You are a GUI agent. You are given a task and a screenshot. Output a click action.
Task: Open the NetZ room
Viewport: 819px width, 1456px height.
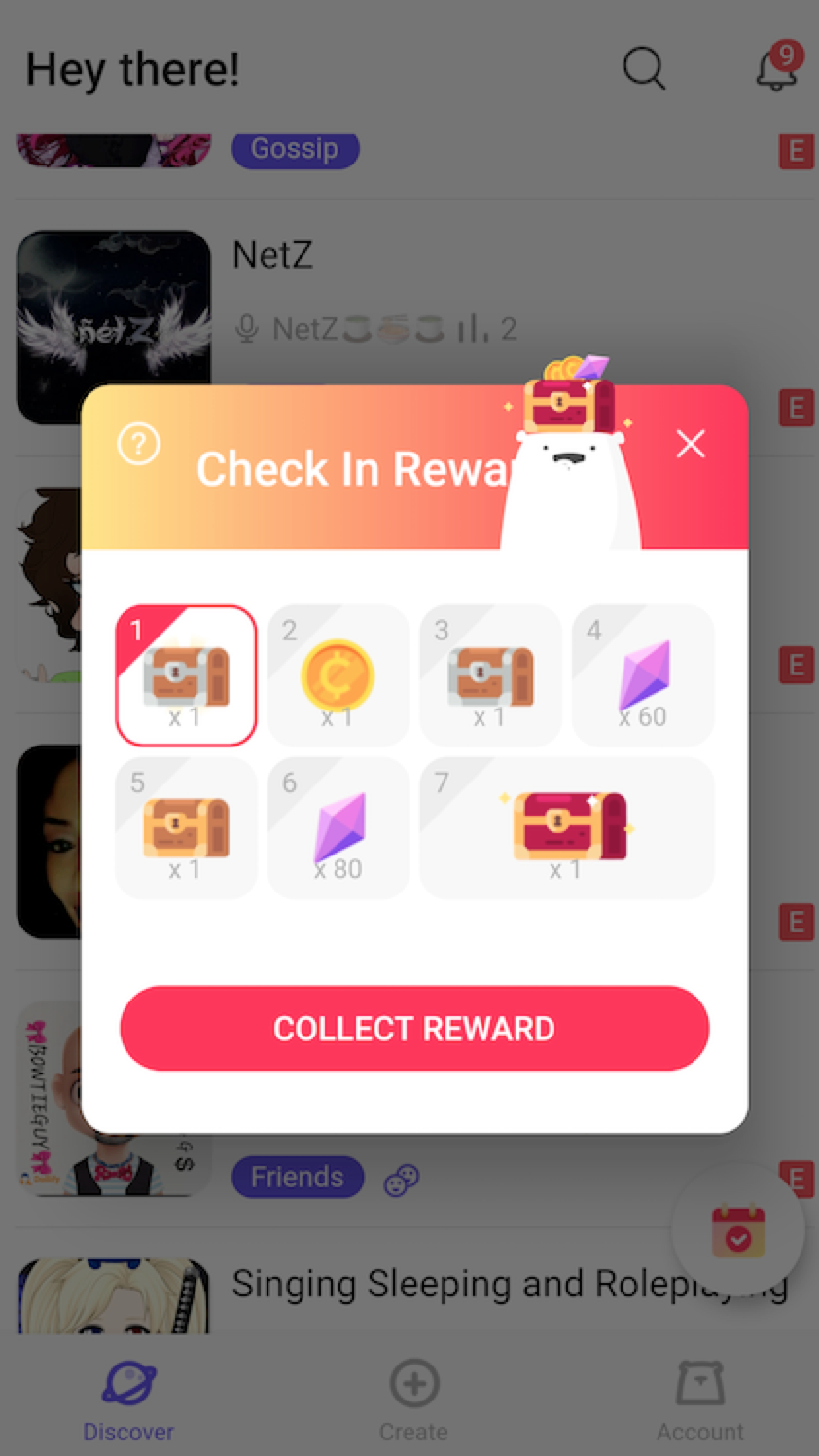(x=272, y=256)
